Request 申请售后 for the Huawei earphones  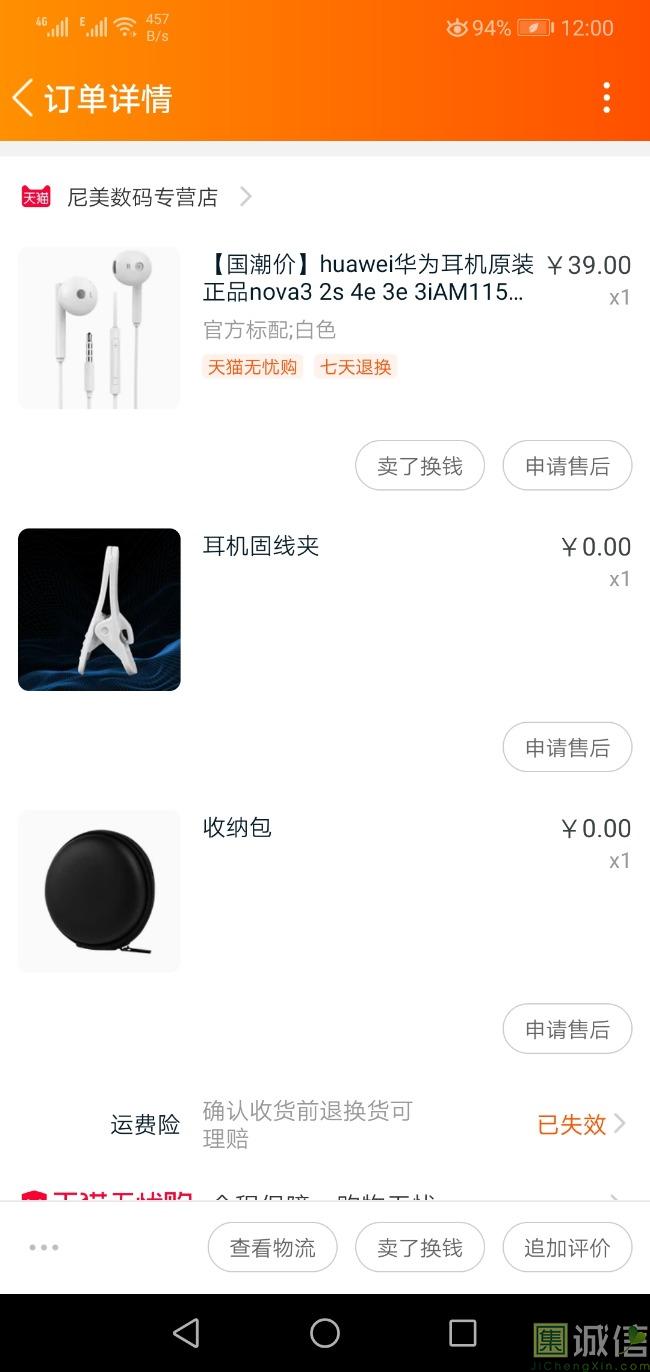click(x=567, y=466)
